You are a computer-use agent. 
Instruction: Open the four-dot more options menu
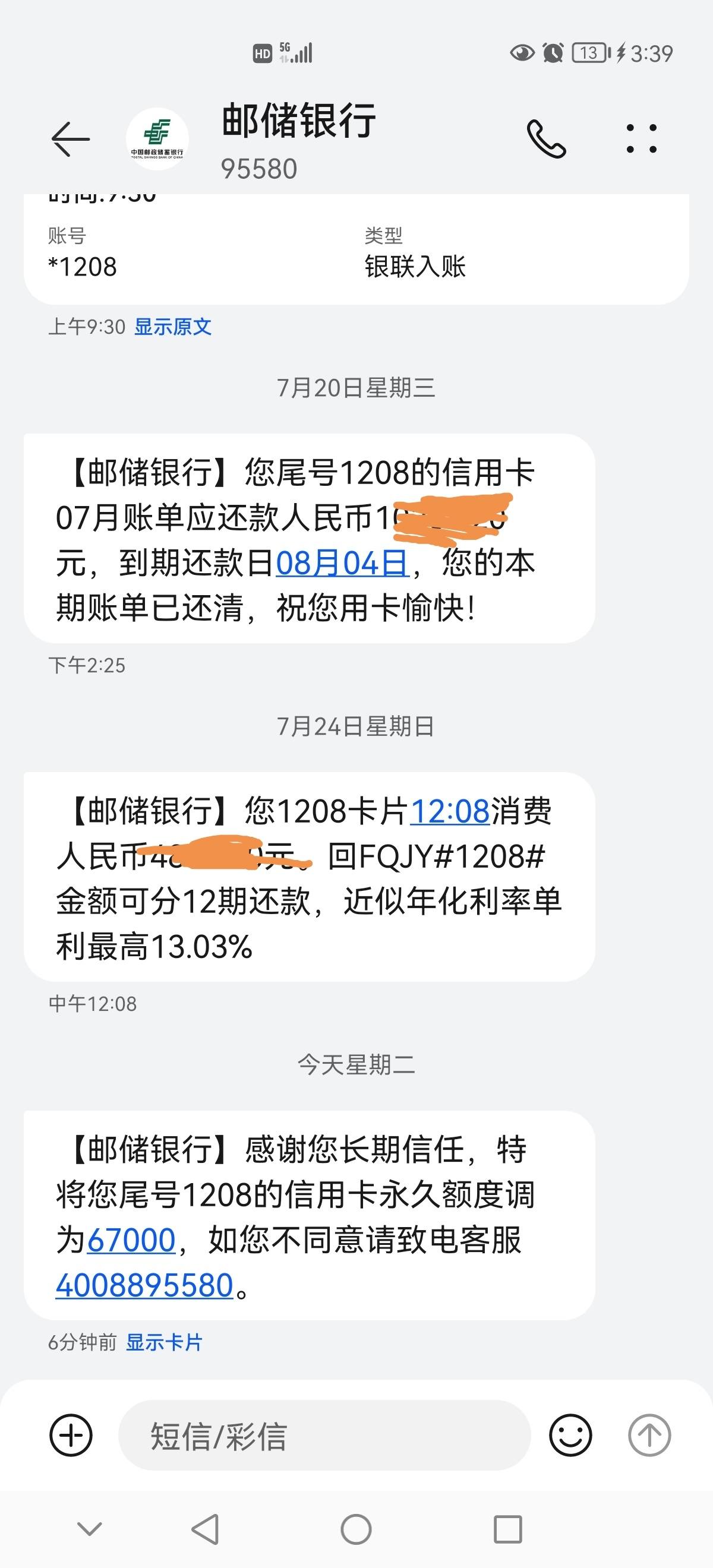[642, 138]
